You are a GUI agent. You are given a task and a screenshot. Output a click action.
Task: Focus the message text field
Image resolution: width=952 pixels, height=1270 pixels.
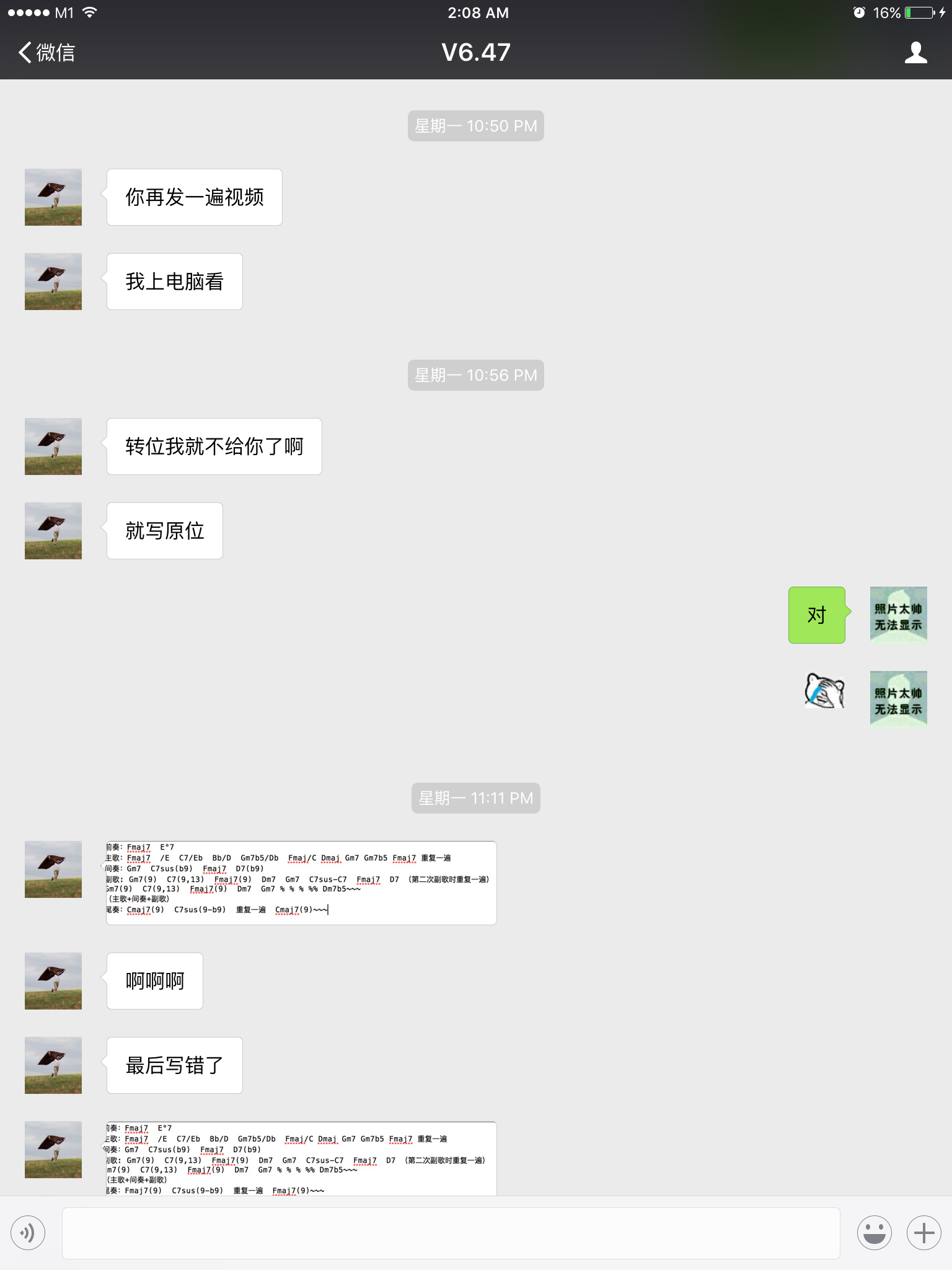click(x=451, y=1233)
